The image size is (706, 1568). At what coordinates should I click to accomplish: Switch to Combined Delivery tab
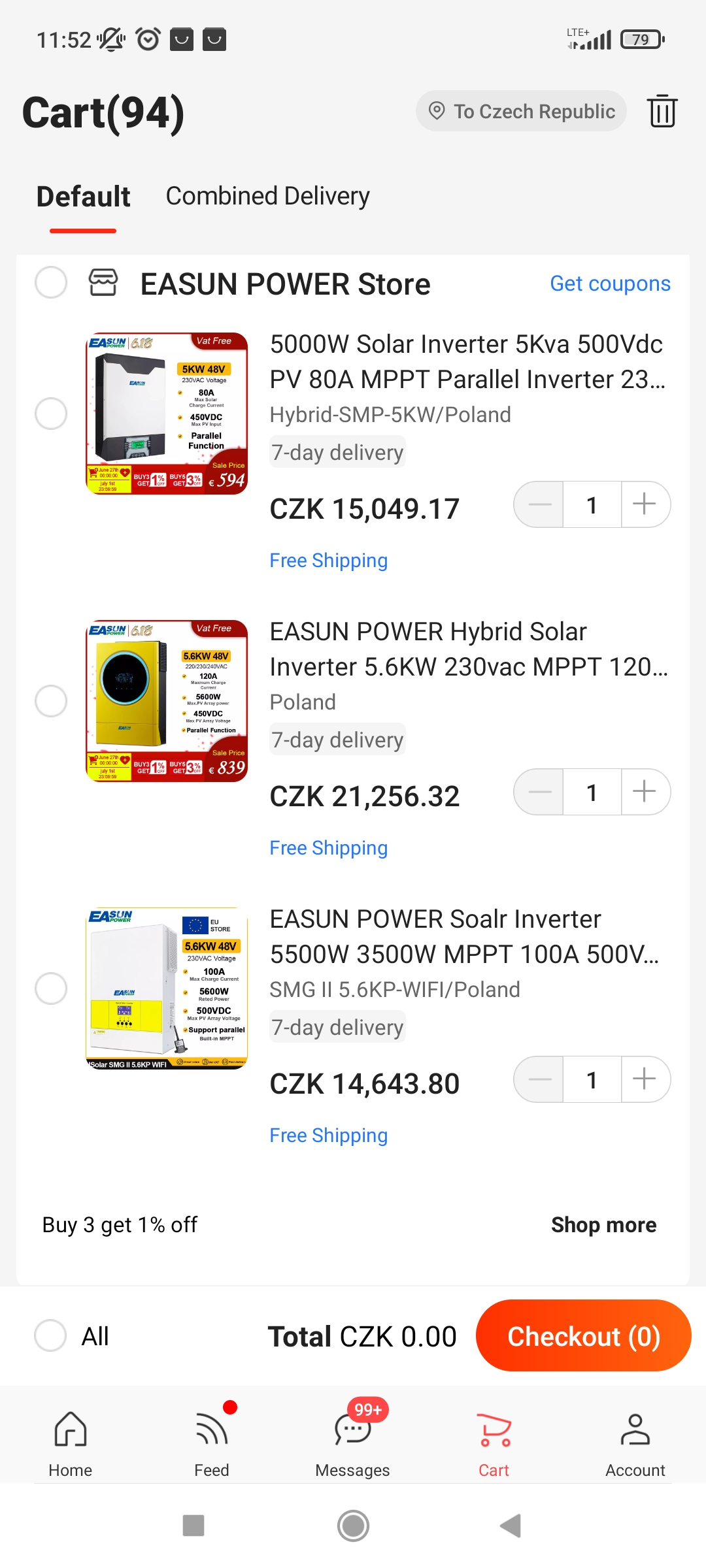coord(267,196)
